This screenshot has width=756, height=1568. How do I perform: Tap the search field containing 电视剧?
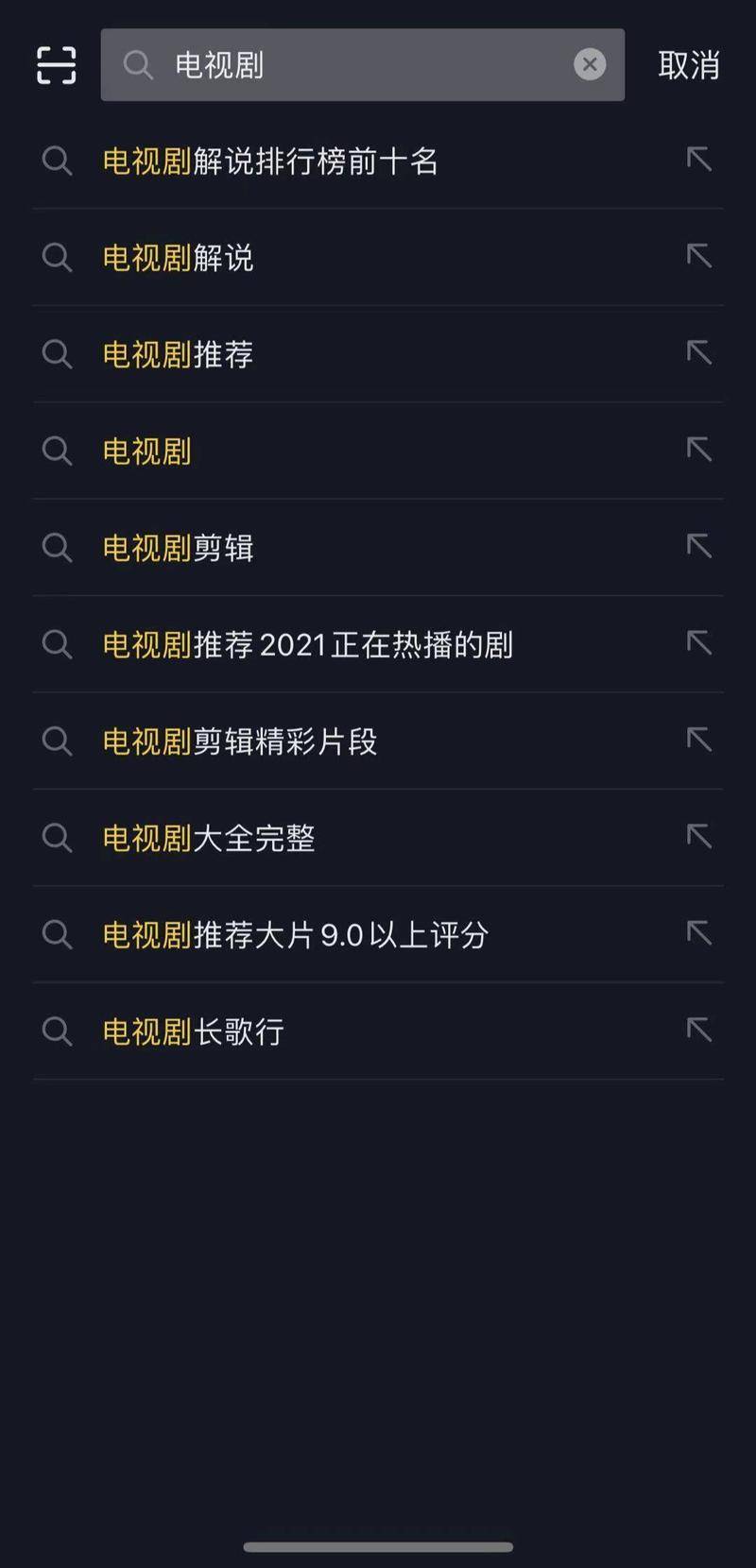(363, 64)
